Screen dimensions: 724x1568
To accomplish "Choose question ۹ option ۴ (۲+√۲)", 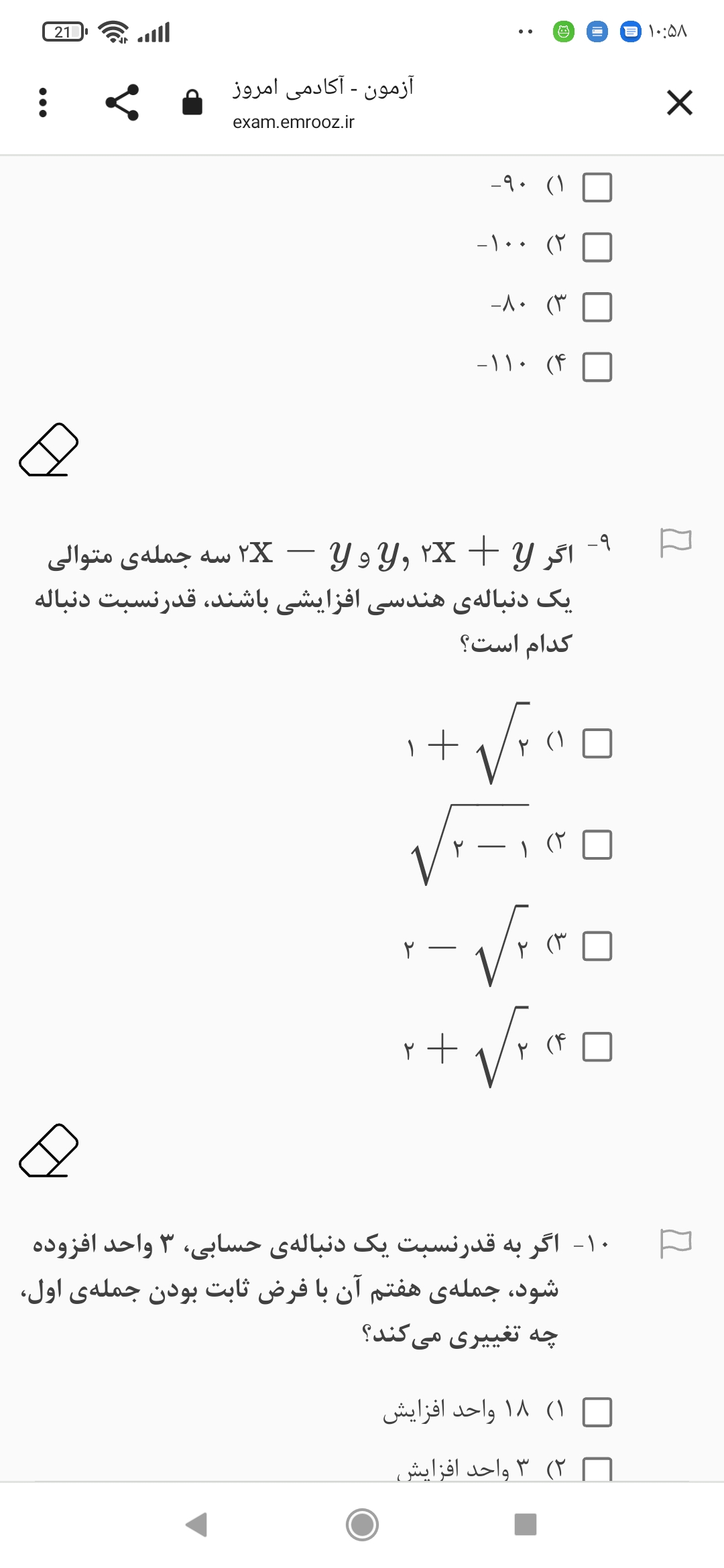I will point(597,1047).
